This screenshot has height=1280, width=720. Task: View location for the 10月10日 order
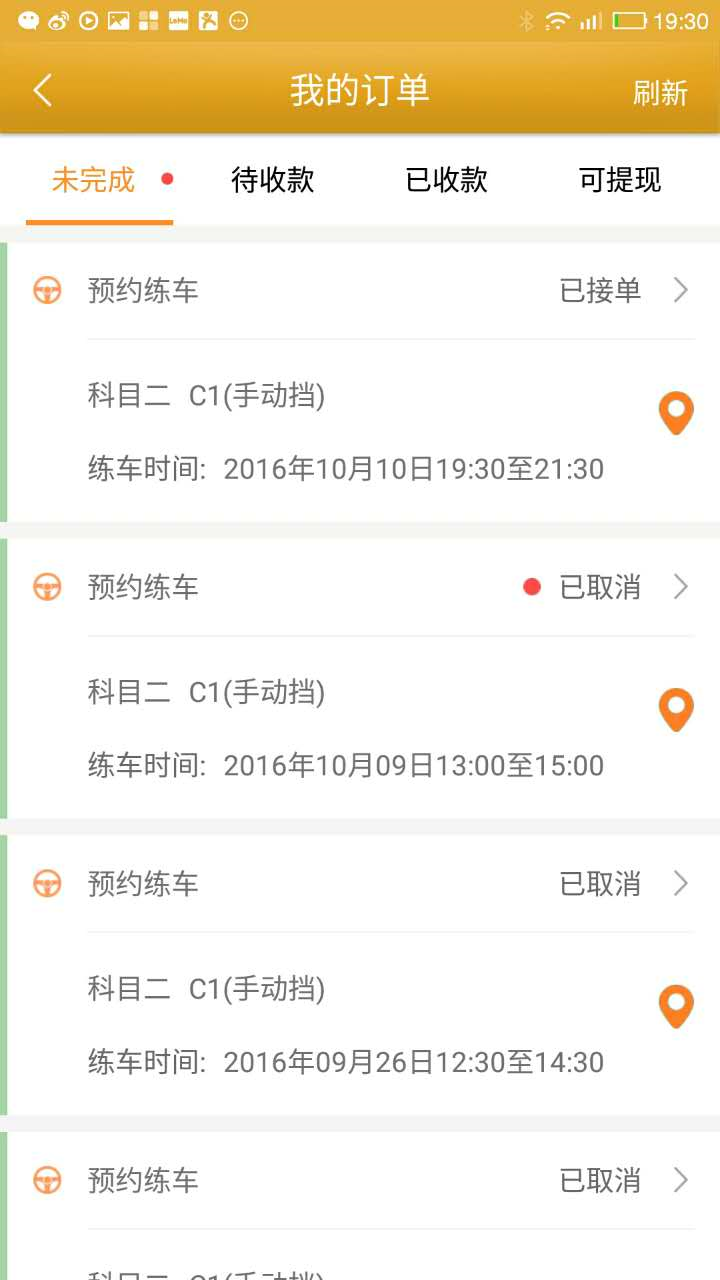[676, 414]
